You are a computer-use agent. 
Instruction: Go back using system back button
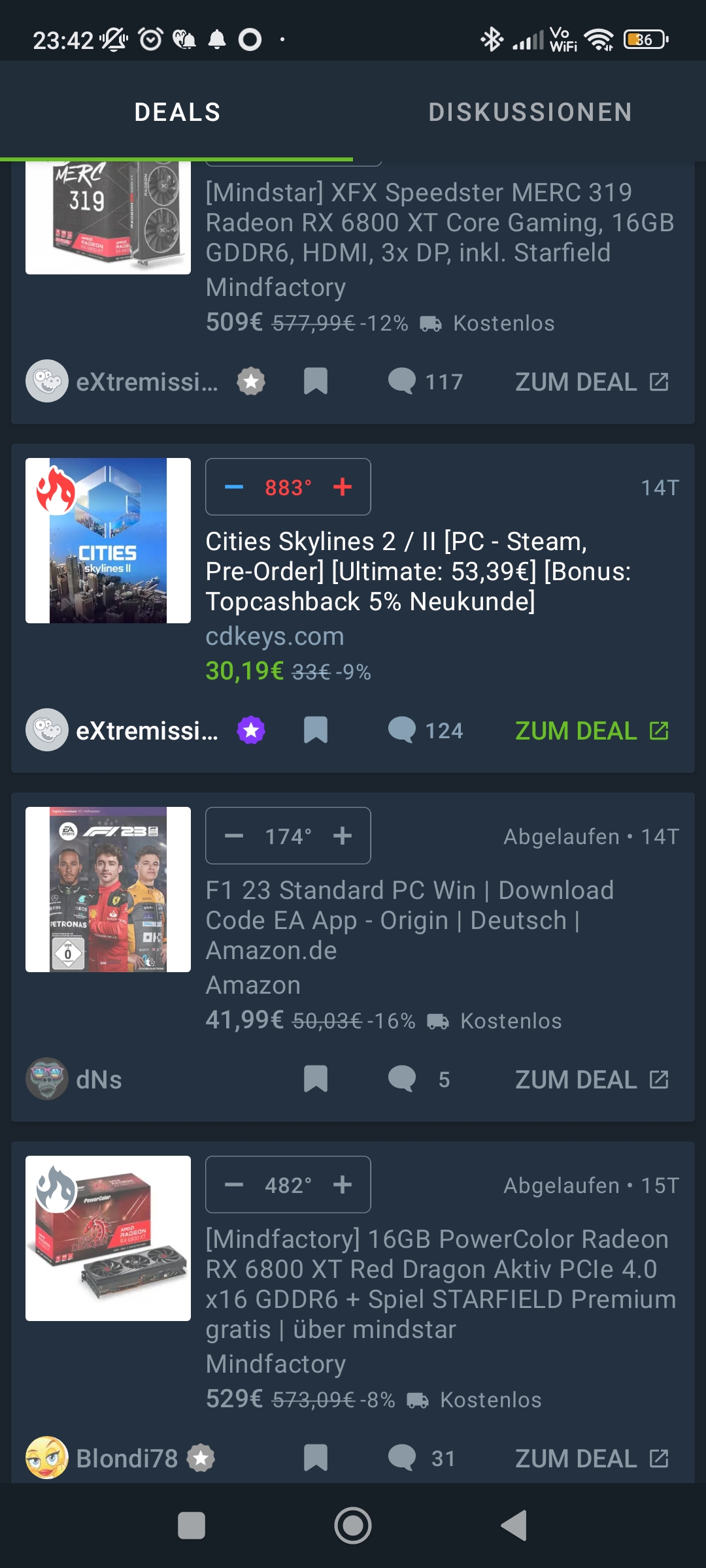tap(514, 1526)
